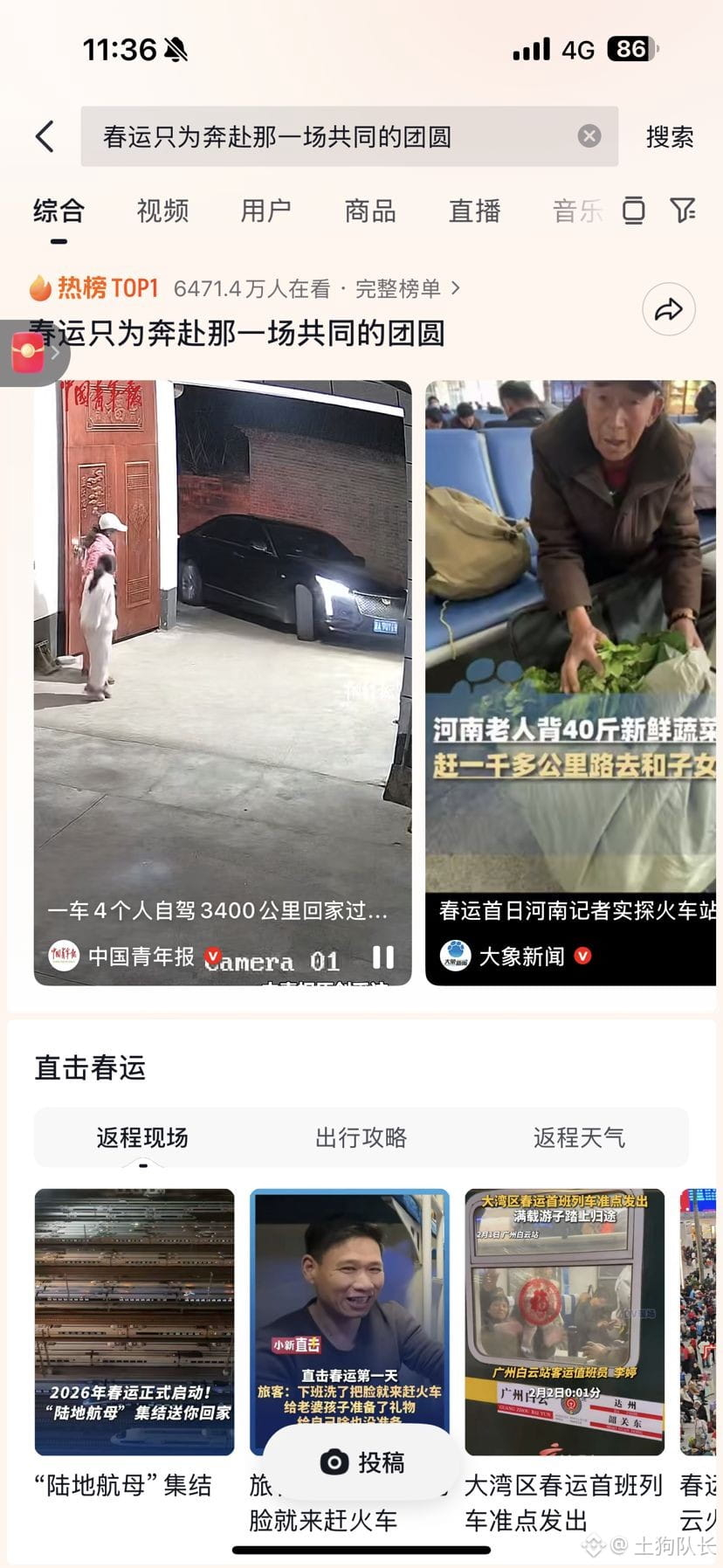The image size is (723, 1568).
Task: Tap the 搜索 button
Action: tap(669, 137)
